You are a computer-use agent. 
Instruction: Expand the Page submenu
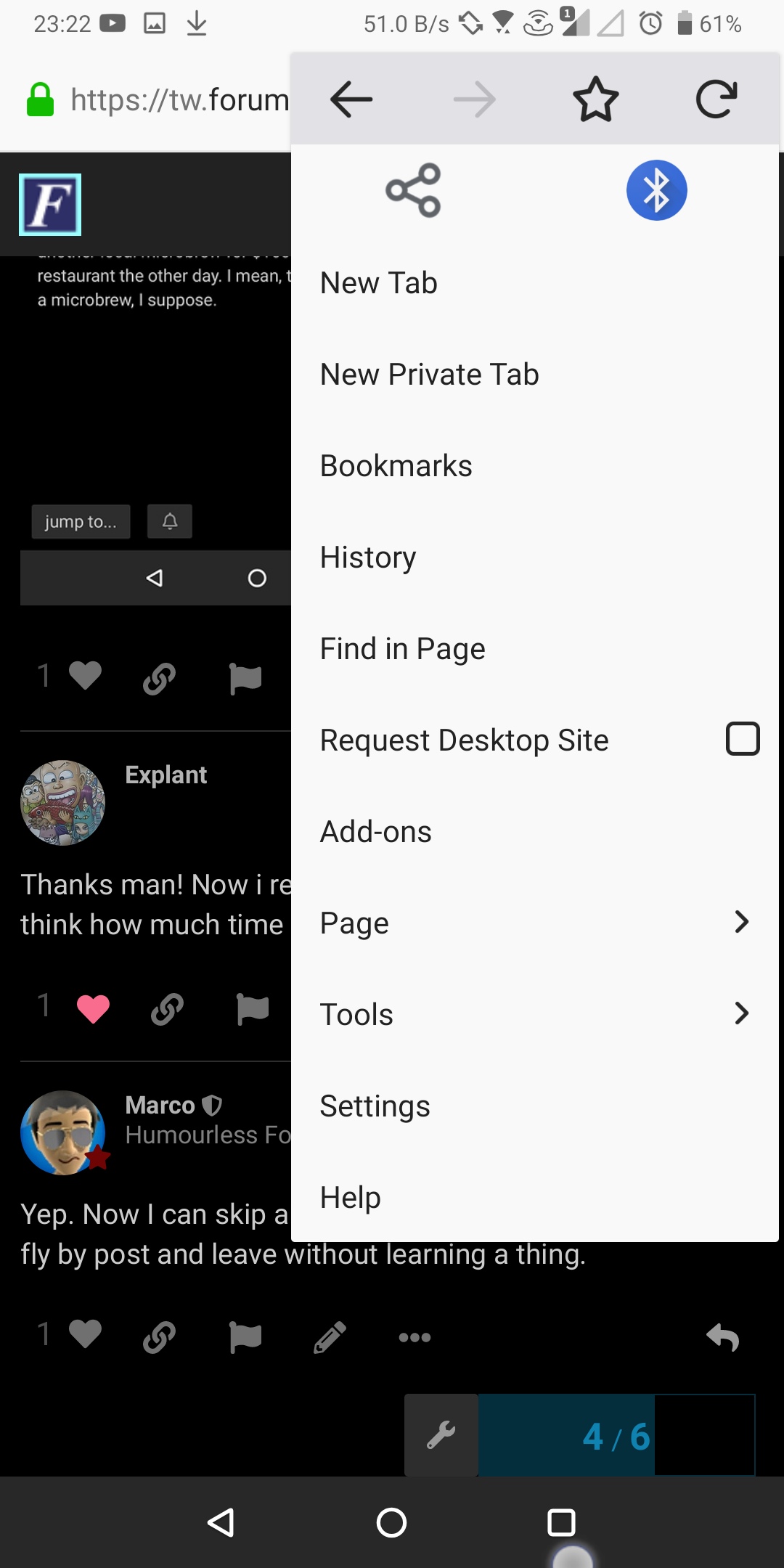tap(534, 923)
